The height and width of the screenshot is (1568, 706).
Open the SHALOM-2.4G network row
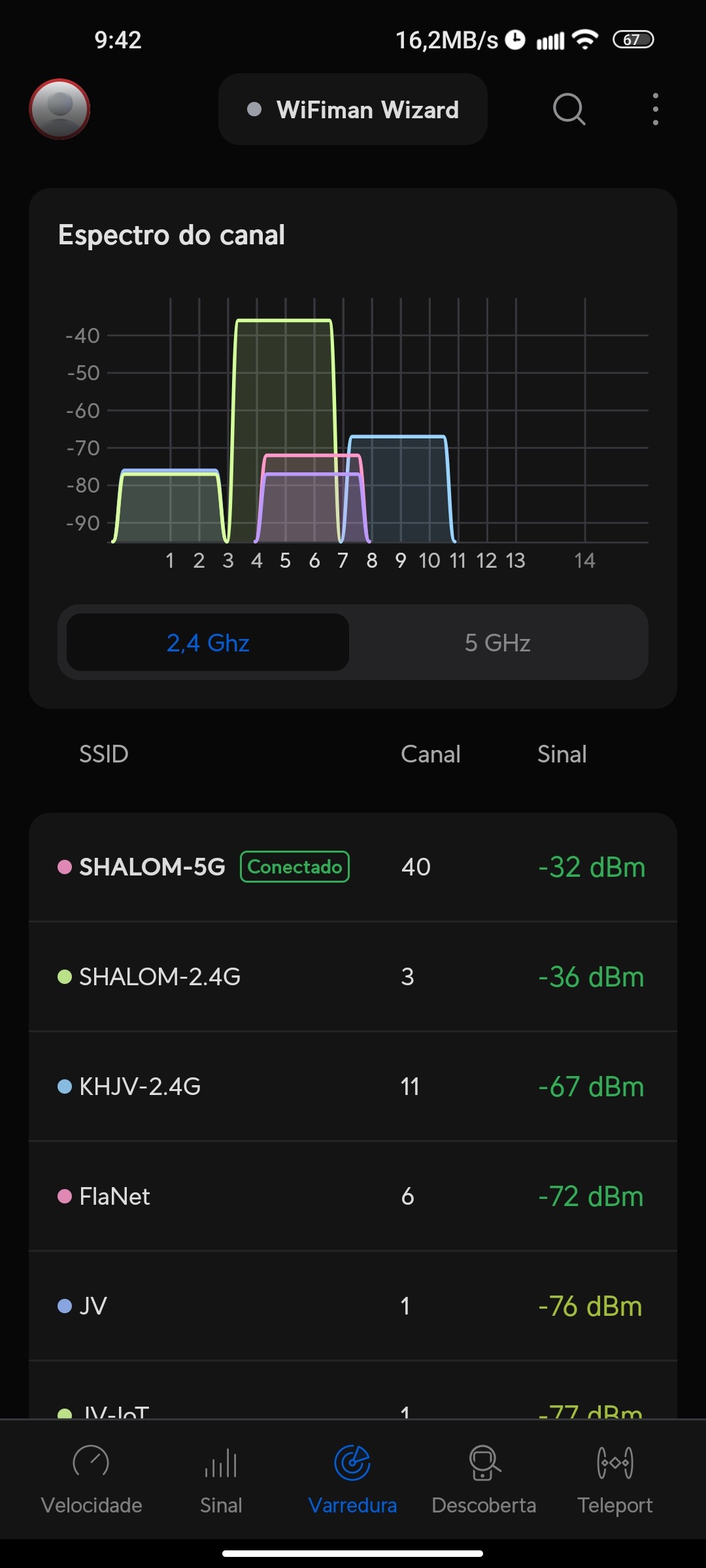(x=353, y=977)
